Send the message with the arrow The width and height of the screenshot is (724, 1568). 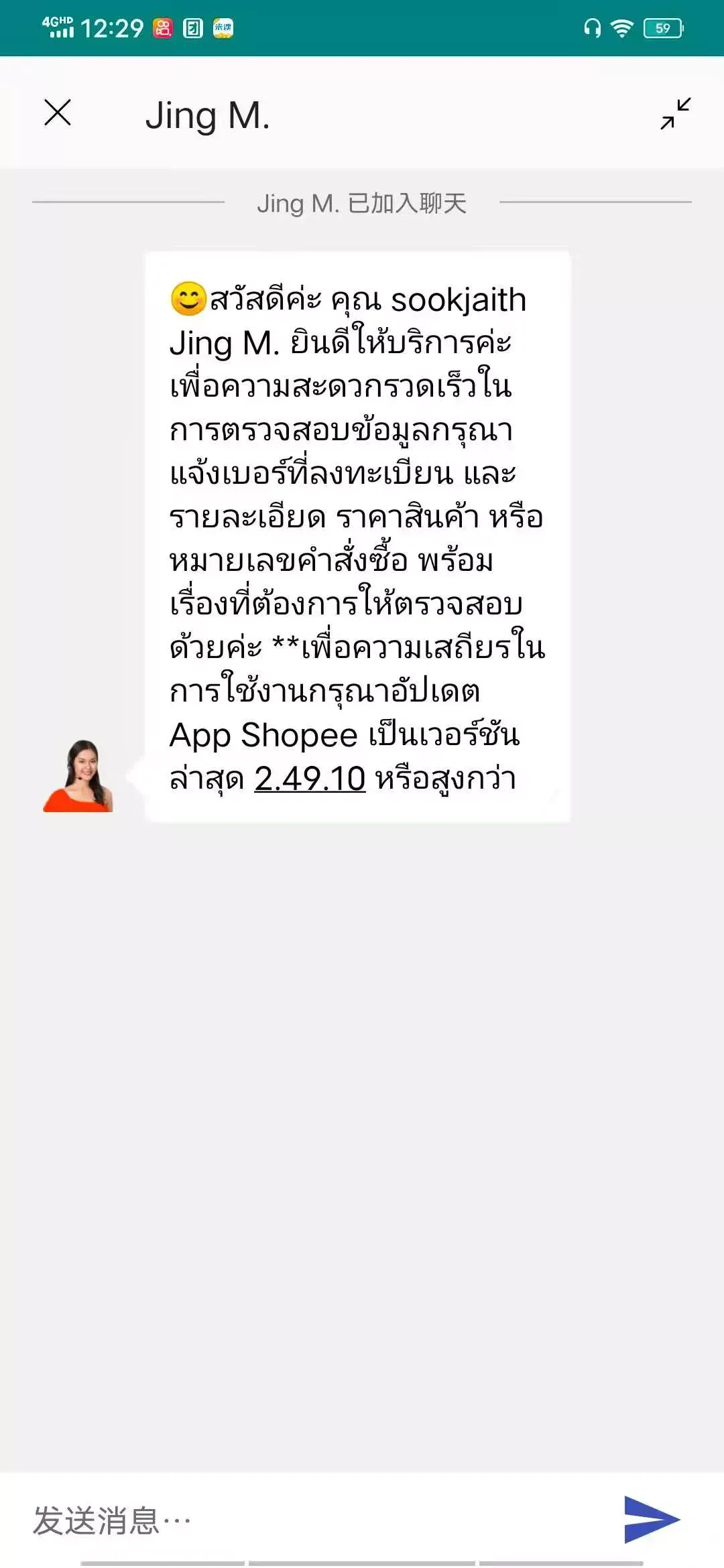651,1519
